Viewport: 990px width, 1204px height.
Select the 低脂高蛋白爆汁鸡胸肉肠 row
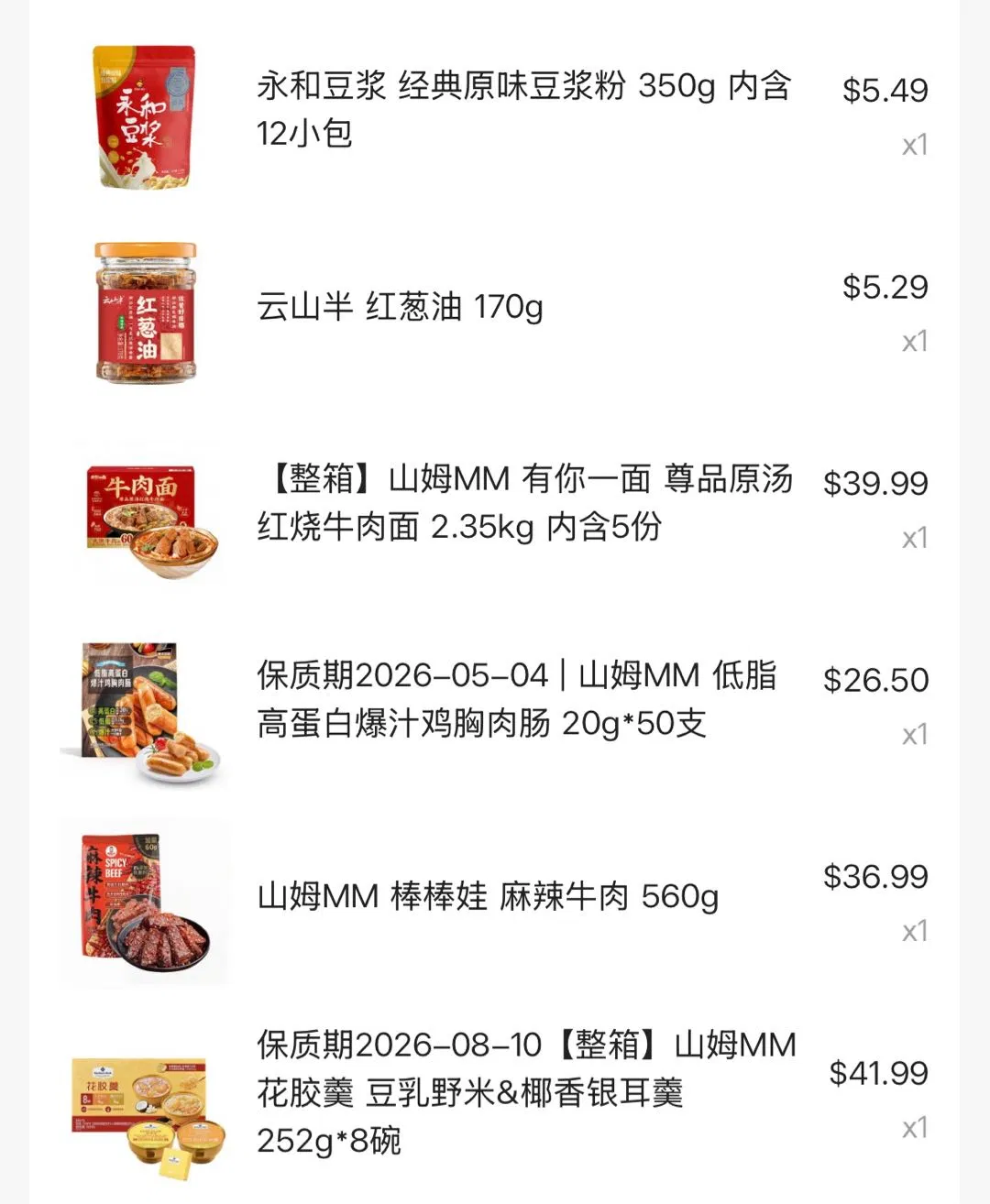point(516,699)
